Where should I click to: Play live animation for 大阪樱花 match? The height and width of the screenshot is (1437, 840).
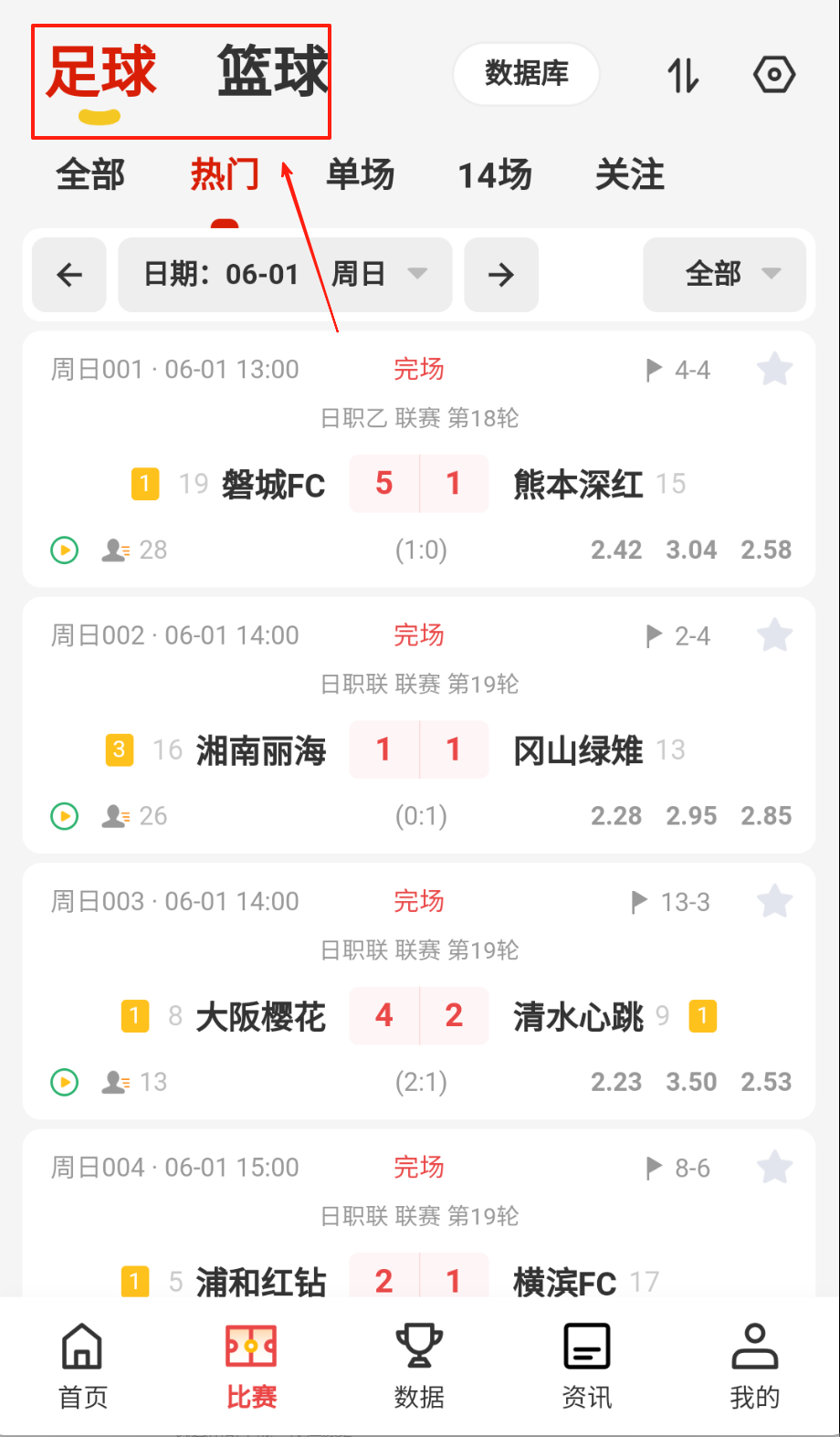click(64, 1082)
